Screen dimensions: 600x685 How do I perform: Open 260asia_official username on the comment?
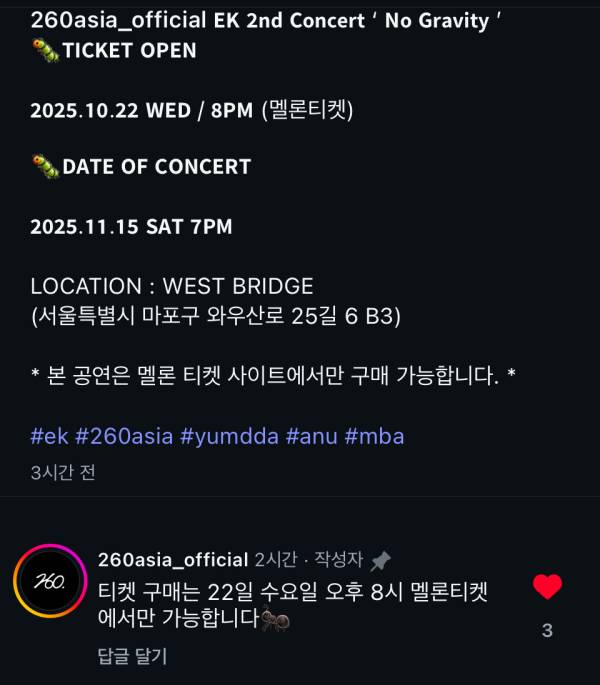172,559
